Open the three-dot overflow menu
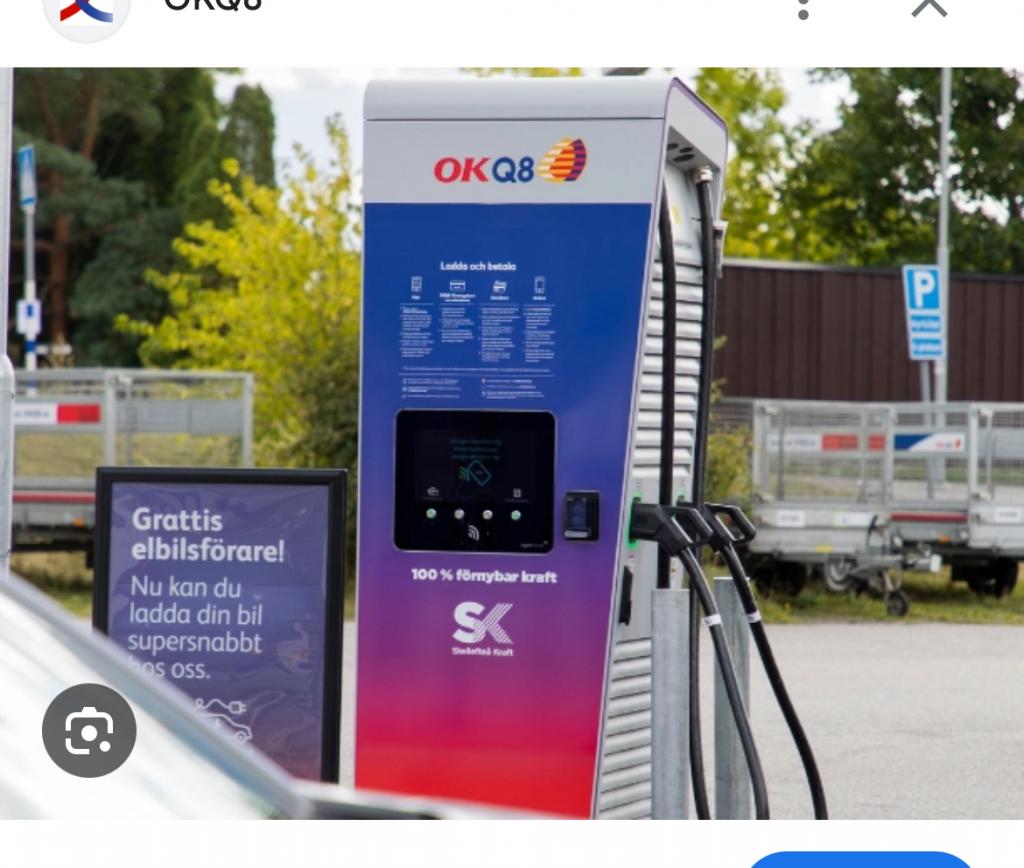 pos(802,8)
